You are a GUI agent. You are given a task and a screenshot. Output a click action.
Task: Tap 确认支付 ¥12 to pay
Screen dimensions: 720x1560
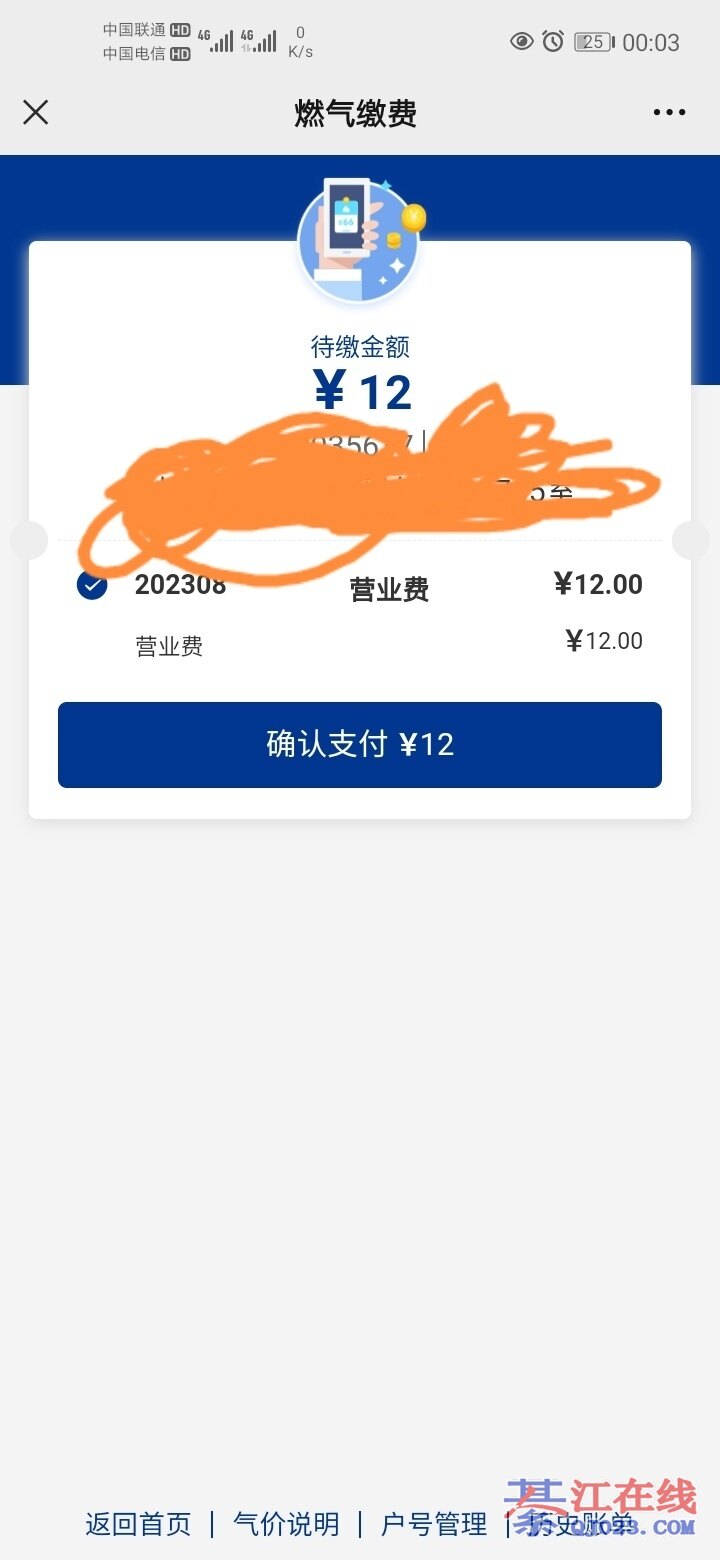pyautogui.click(x=360, y=745)
